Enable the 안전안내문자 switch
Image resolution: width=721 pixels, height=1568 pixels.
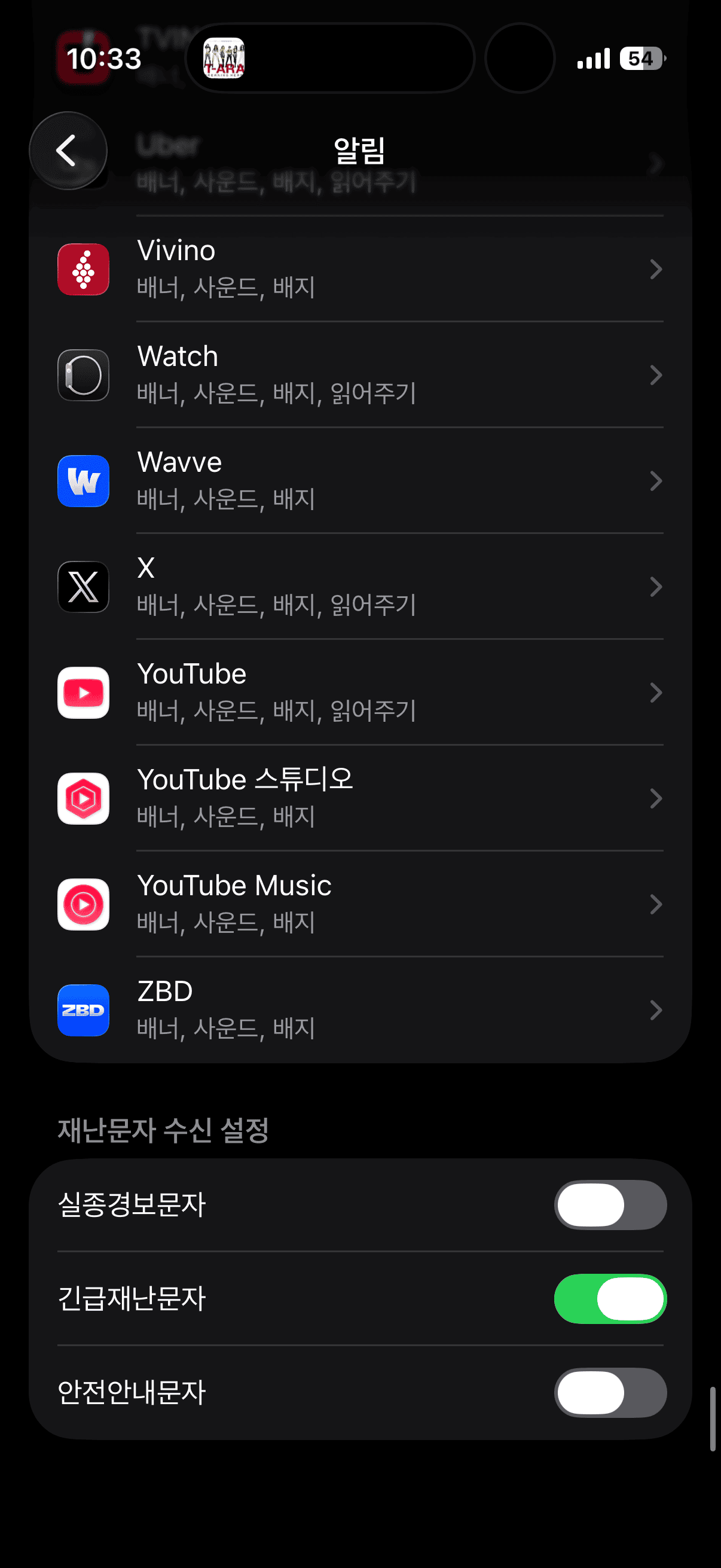tap(610, 1393)
